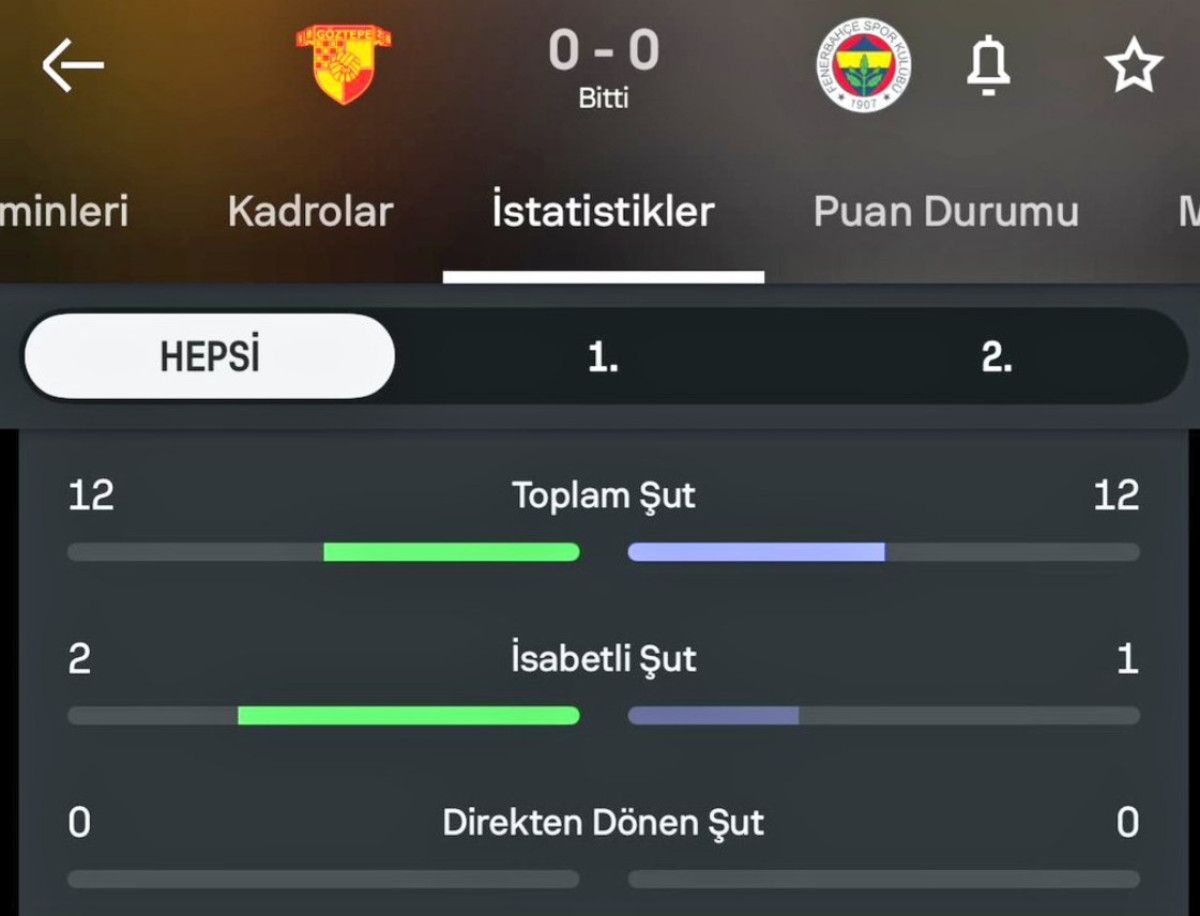Open the Göztepe team logo
The height and width of the screenshot is (916, 1200).
(344, 64)
